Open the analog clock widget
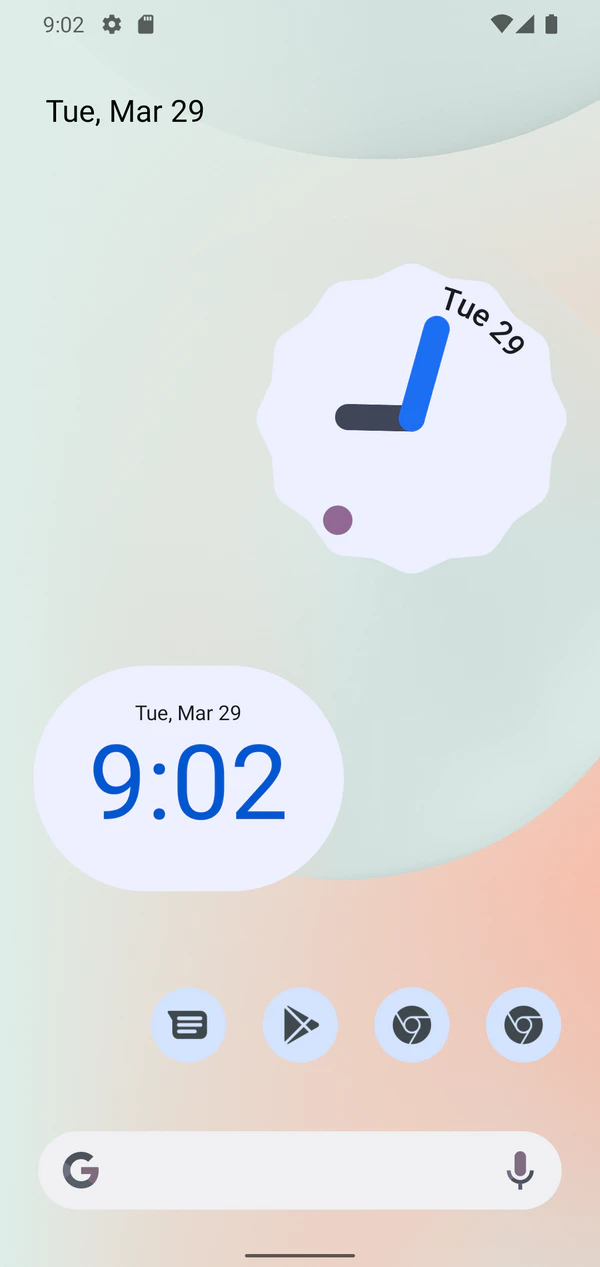This screenshot has height=1267, width=600. [411, 418]
